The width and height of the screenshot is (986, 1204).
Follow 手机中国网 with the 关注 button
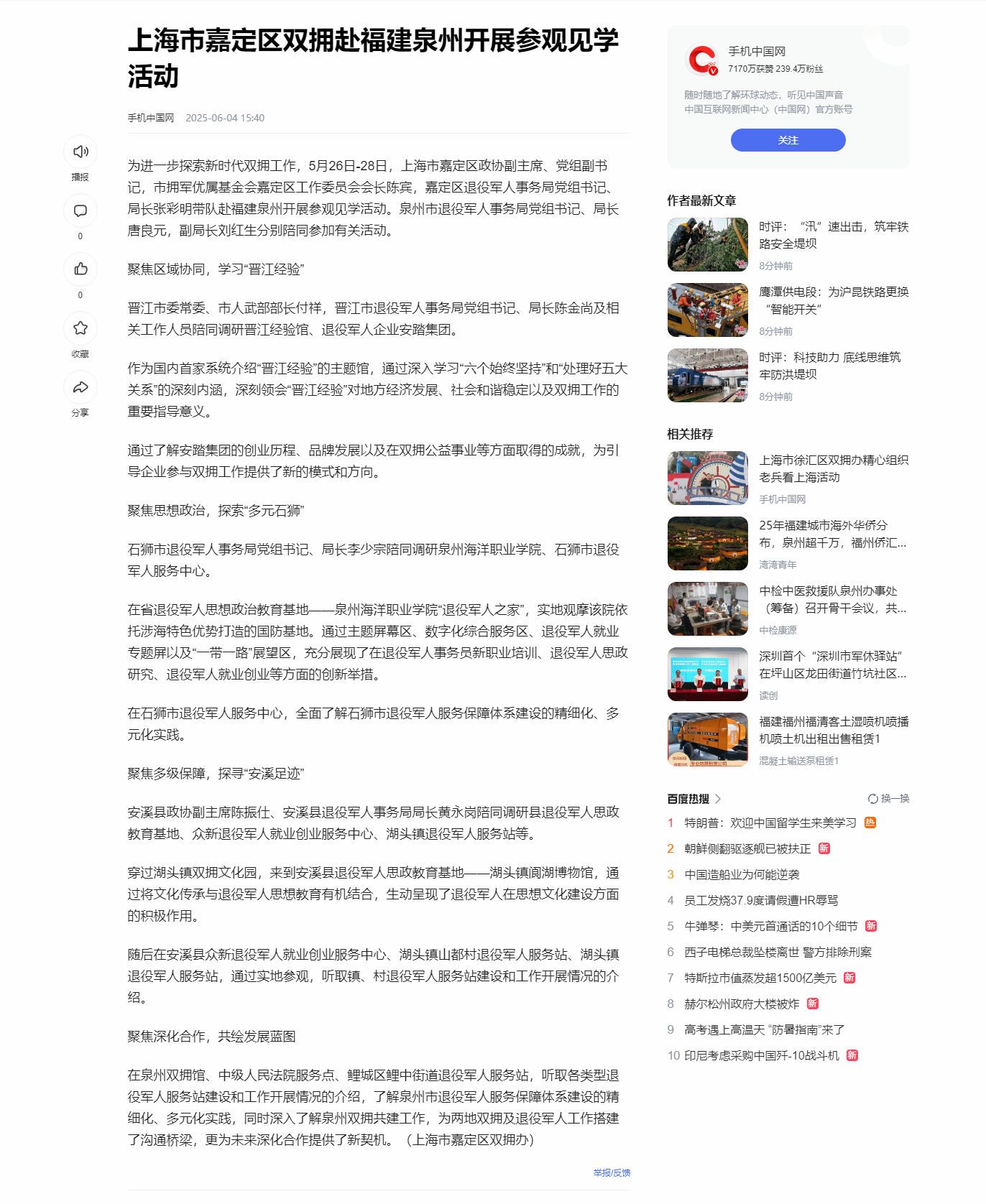(x=788, y=140)
